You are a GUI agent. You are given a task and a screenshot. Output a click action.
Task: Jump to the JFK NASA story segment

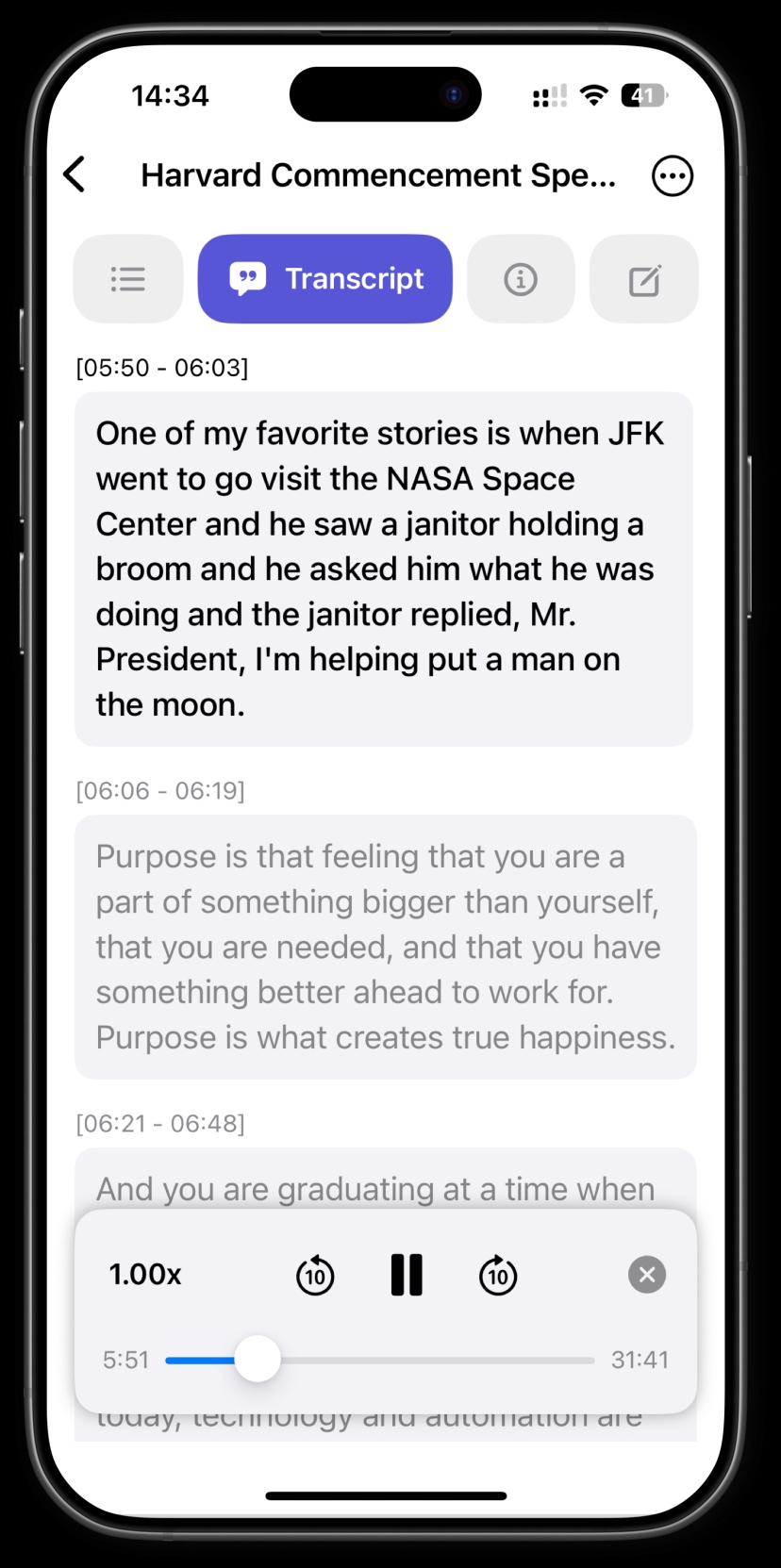(383, 569)
